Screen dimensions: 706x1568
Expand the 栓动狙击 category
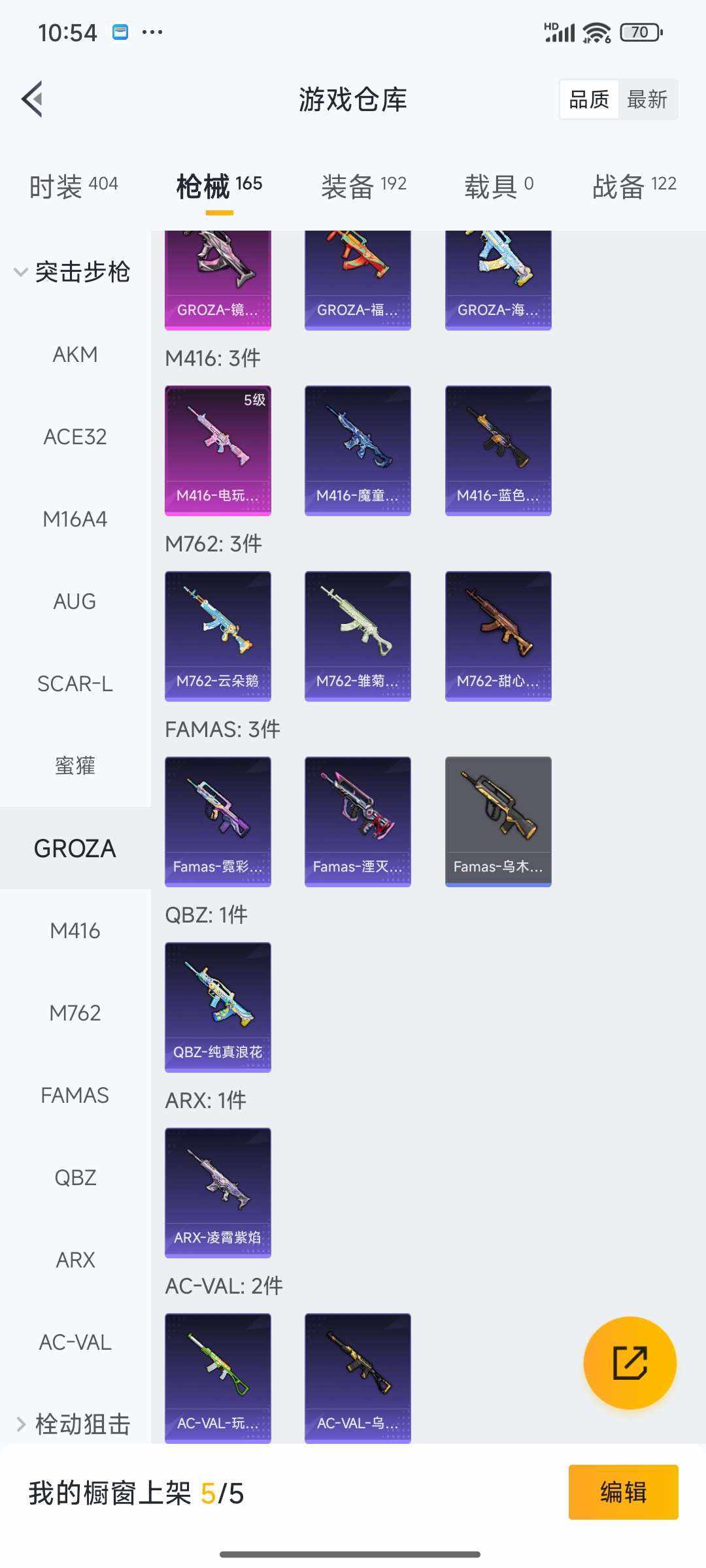73,1424
